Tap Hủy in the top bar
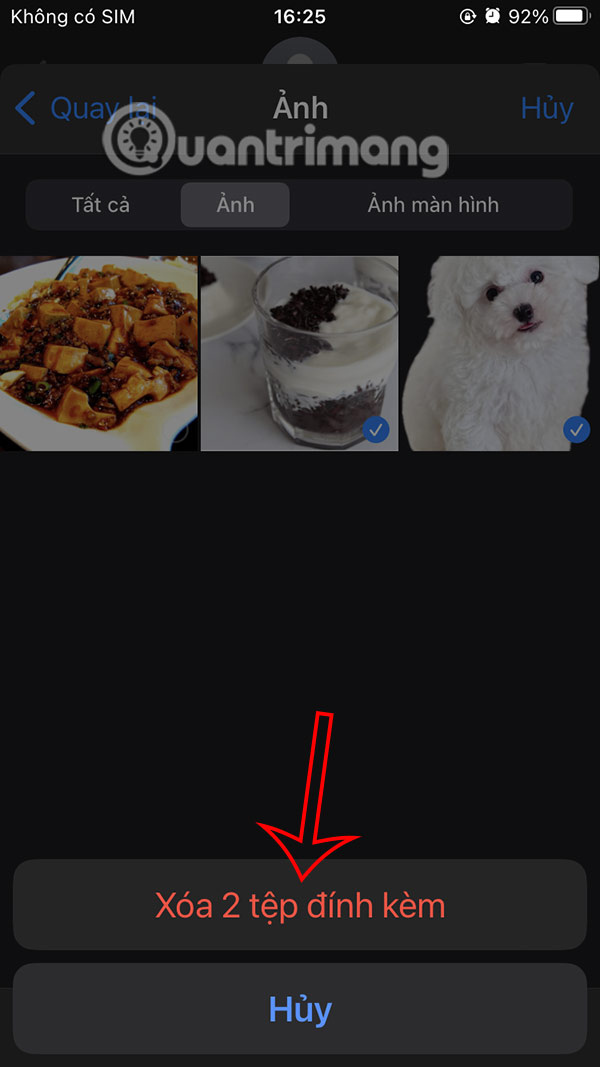The image size is (600, 1067). (x=546, y=108)
